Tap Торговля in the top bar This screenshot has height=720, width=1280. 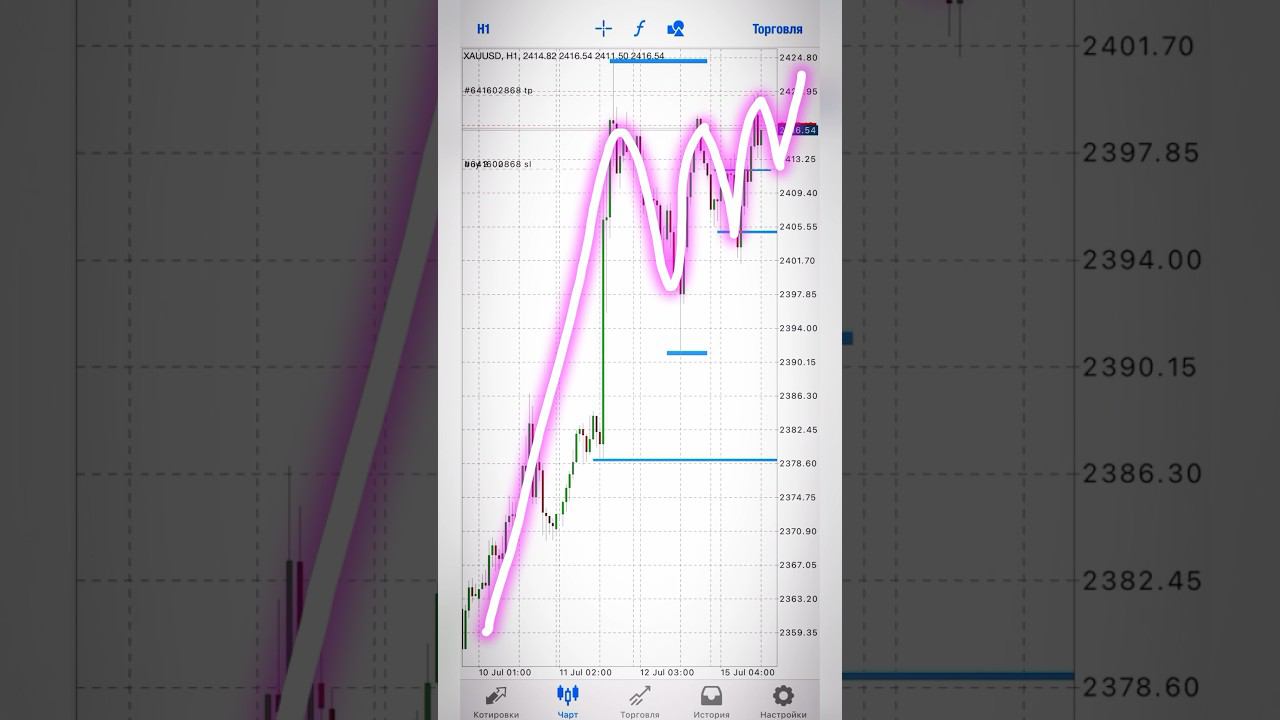[777, 29]
